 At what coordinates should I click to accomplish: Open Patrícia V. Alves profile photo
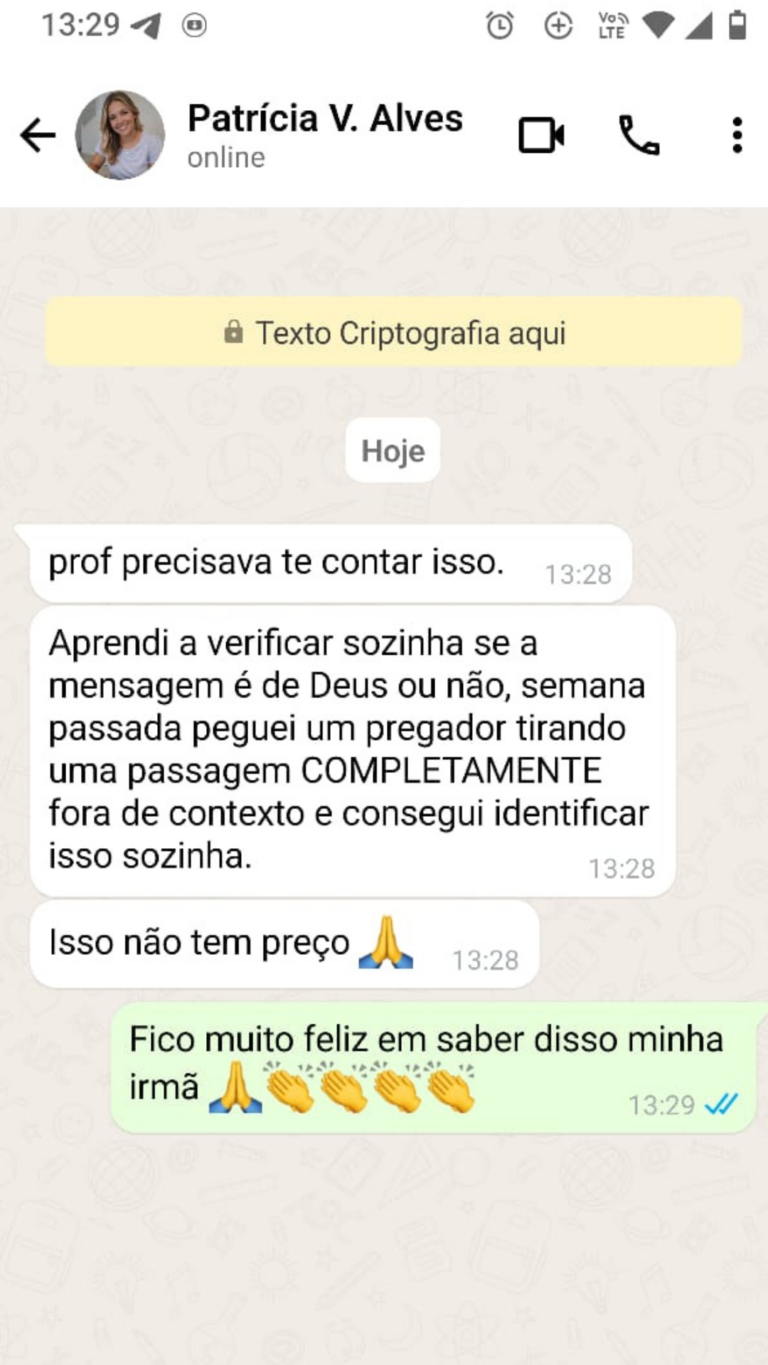click(x=120, y=135)
